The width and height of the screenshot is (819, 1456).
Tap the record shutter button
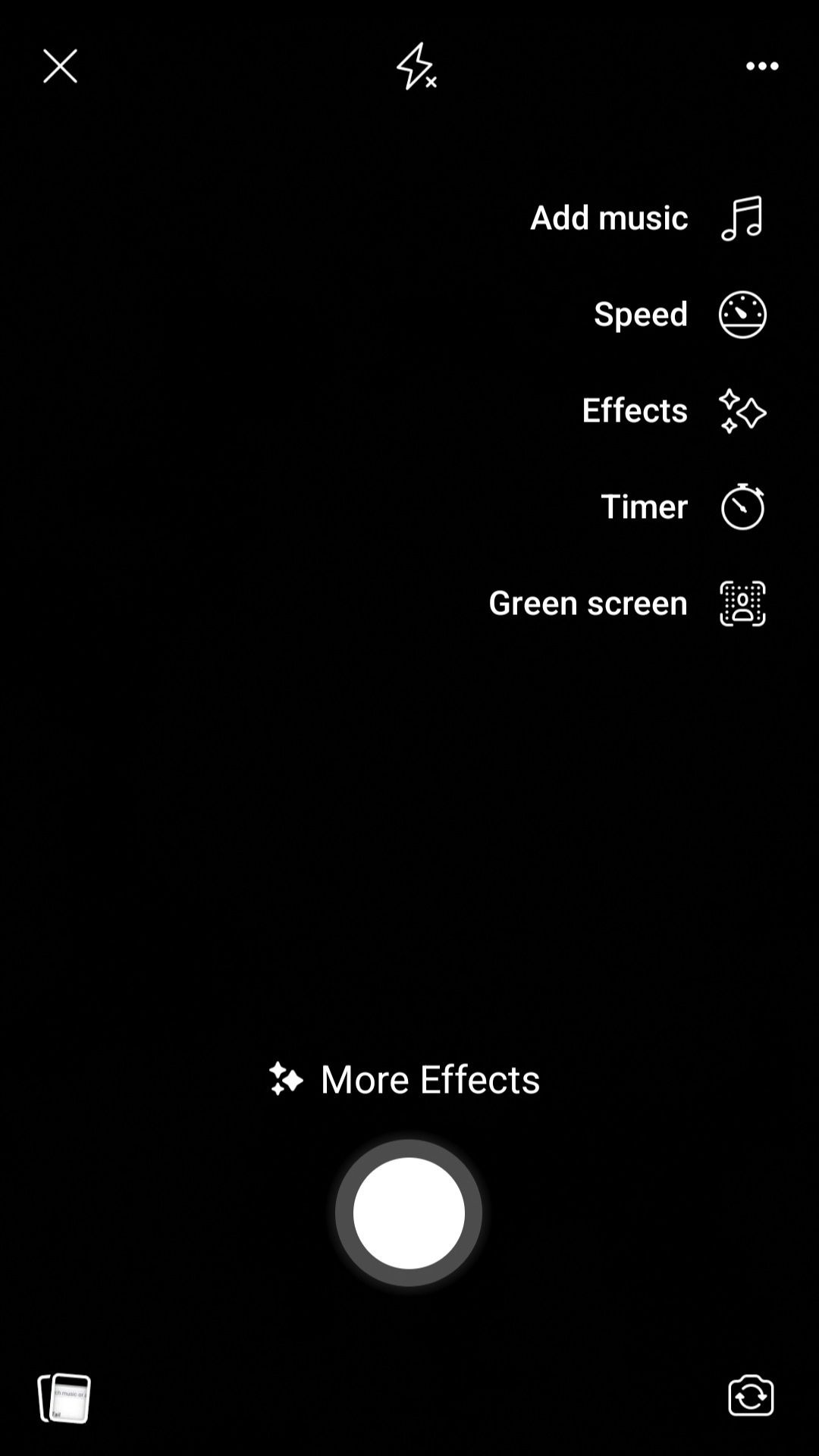pyautogui.click(x=409, y=1213)
